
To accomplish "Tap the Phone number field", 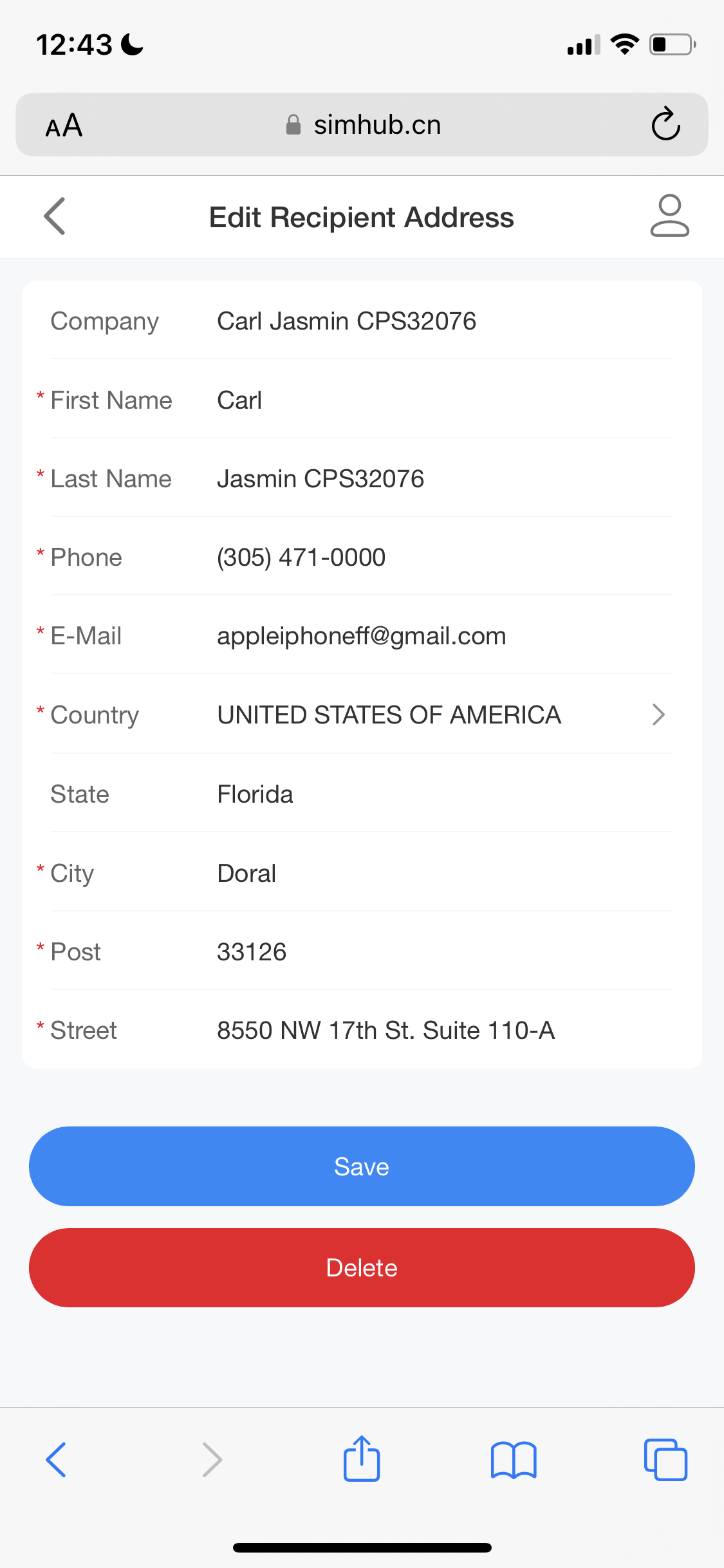I will (x=444, y=557).
